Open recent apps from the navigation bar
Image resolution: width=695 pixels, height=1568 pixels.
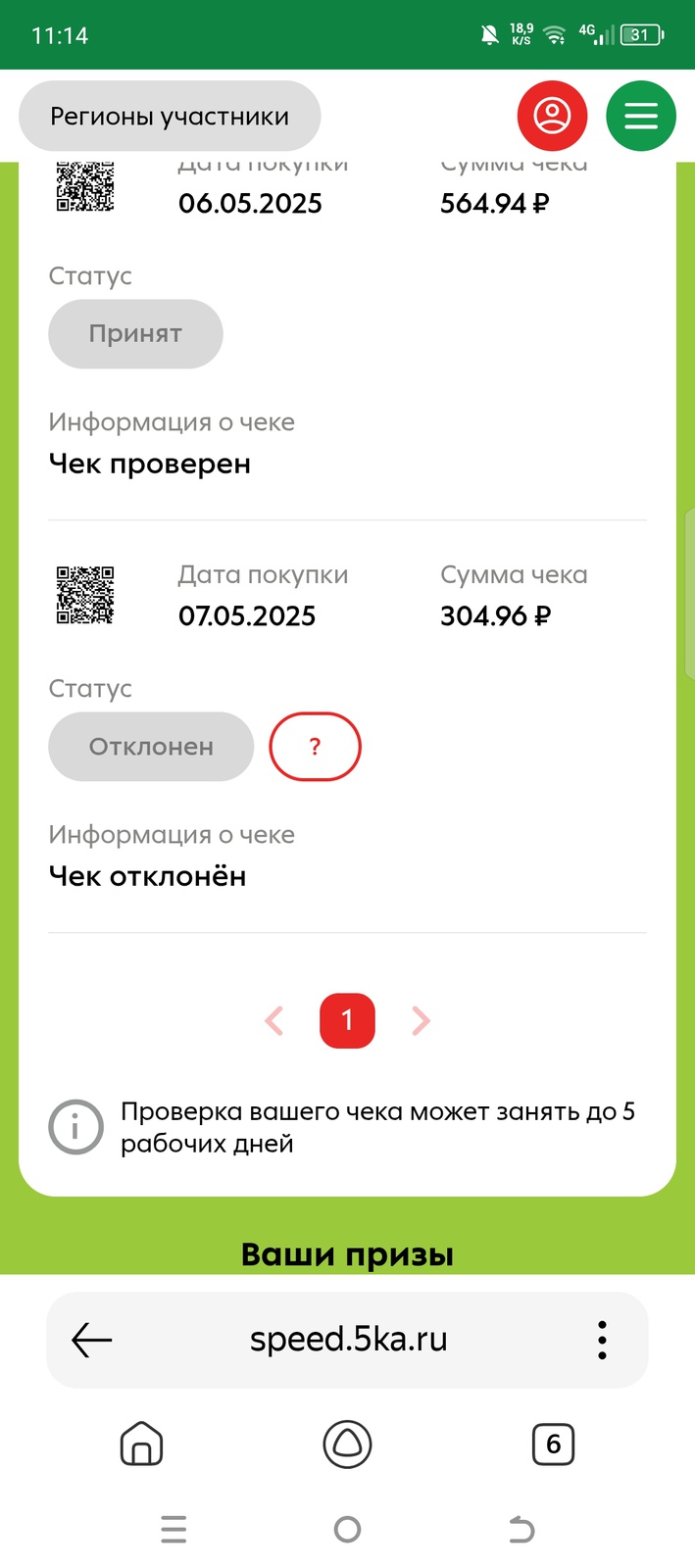coord(174,1529)
